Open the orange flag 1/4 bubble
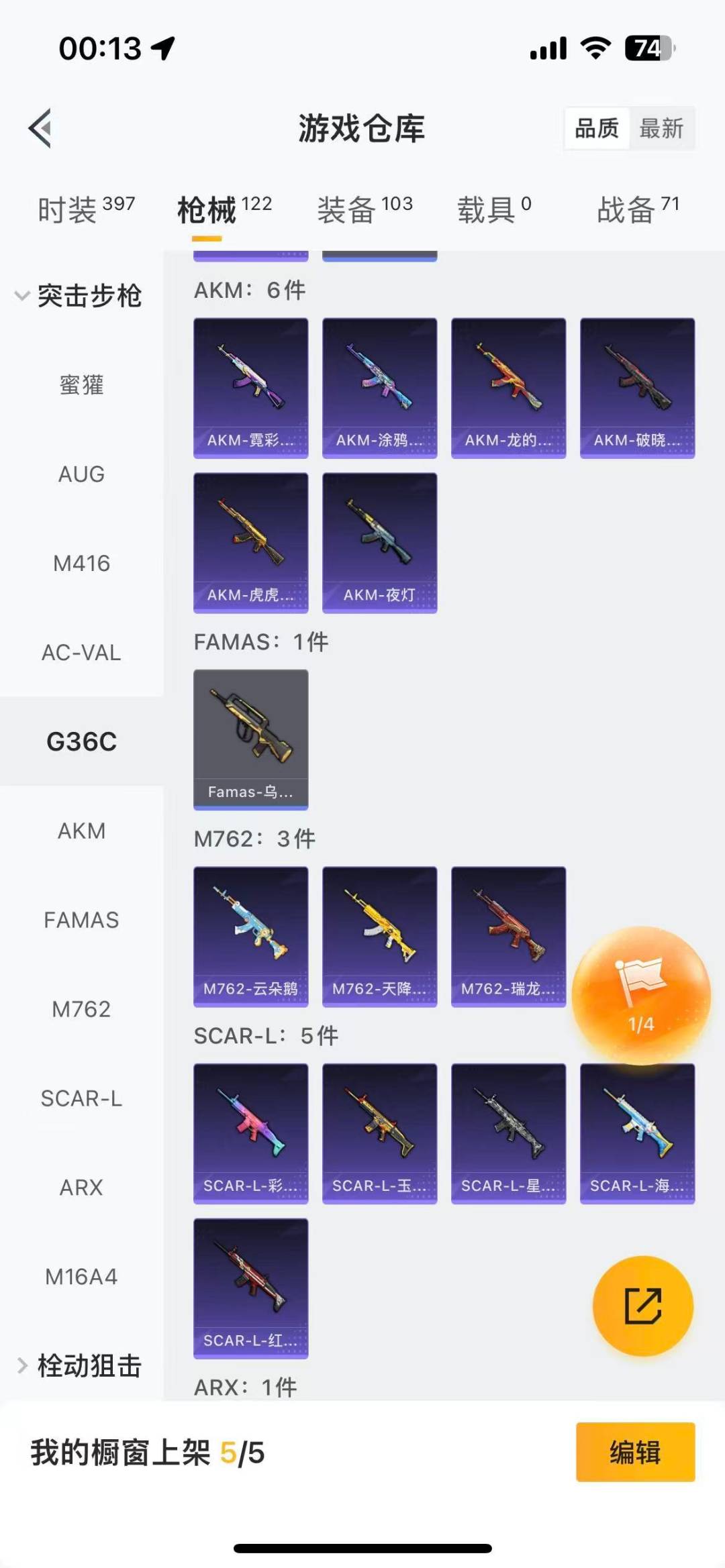725x1568 pixels. tap(641, 995)
